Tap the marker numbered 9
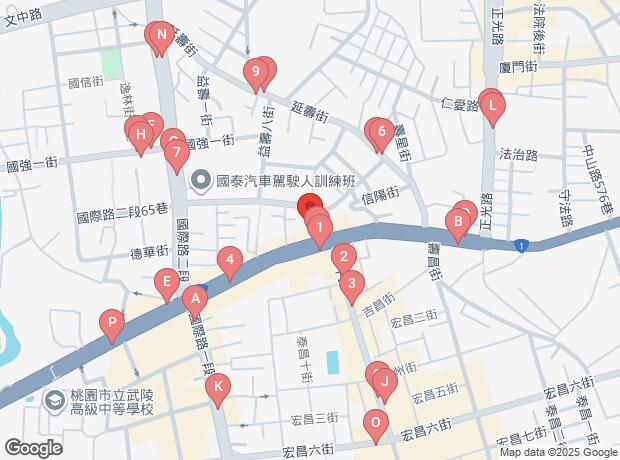This screenshot has height=460, width=620. tap(257, 72)
